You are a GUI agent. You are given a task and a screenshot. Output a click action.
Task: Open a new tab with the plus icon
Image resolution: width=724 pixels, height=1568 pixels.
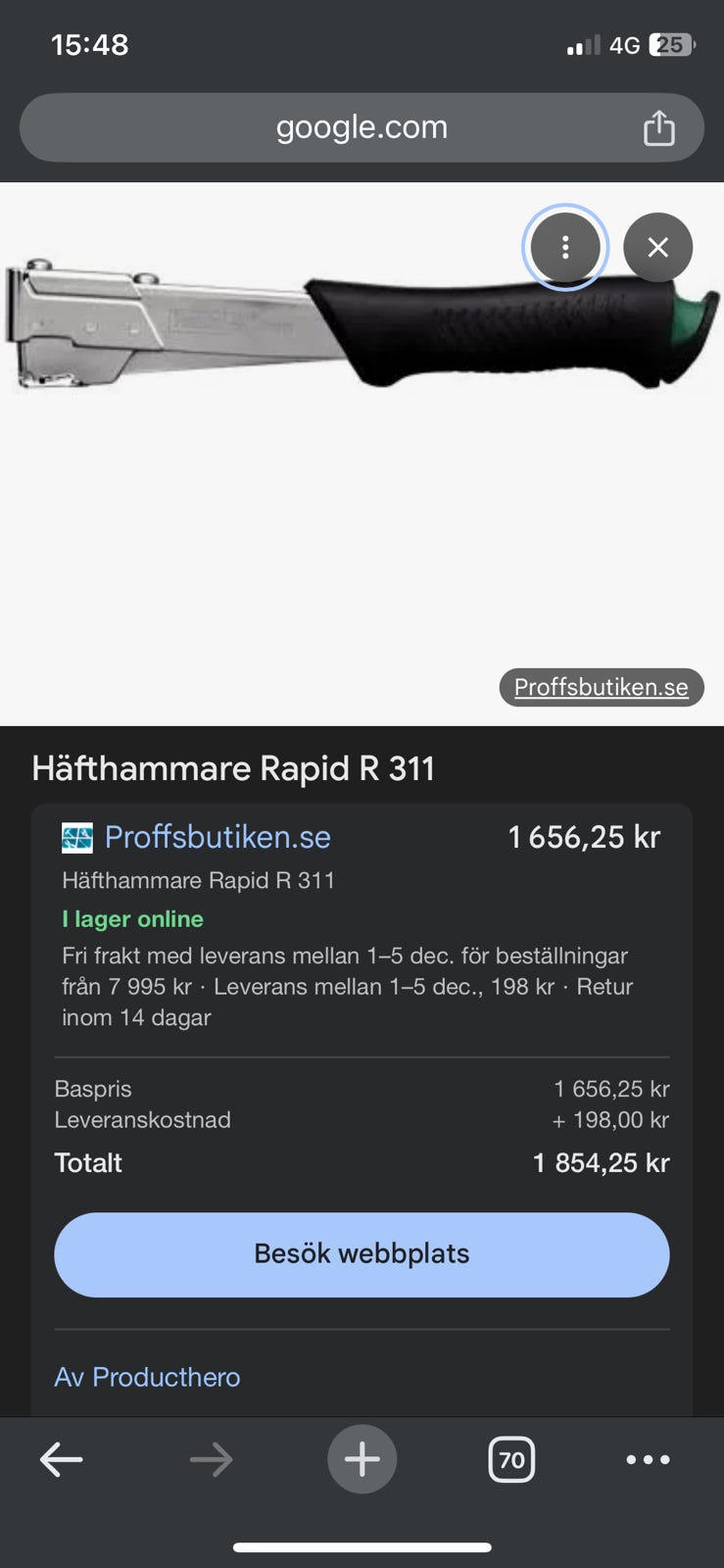point(362,1459)
